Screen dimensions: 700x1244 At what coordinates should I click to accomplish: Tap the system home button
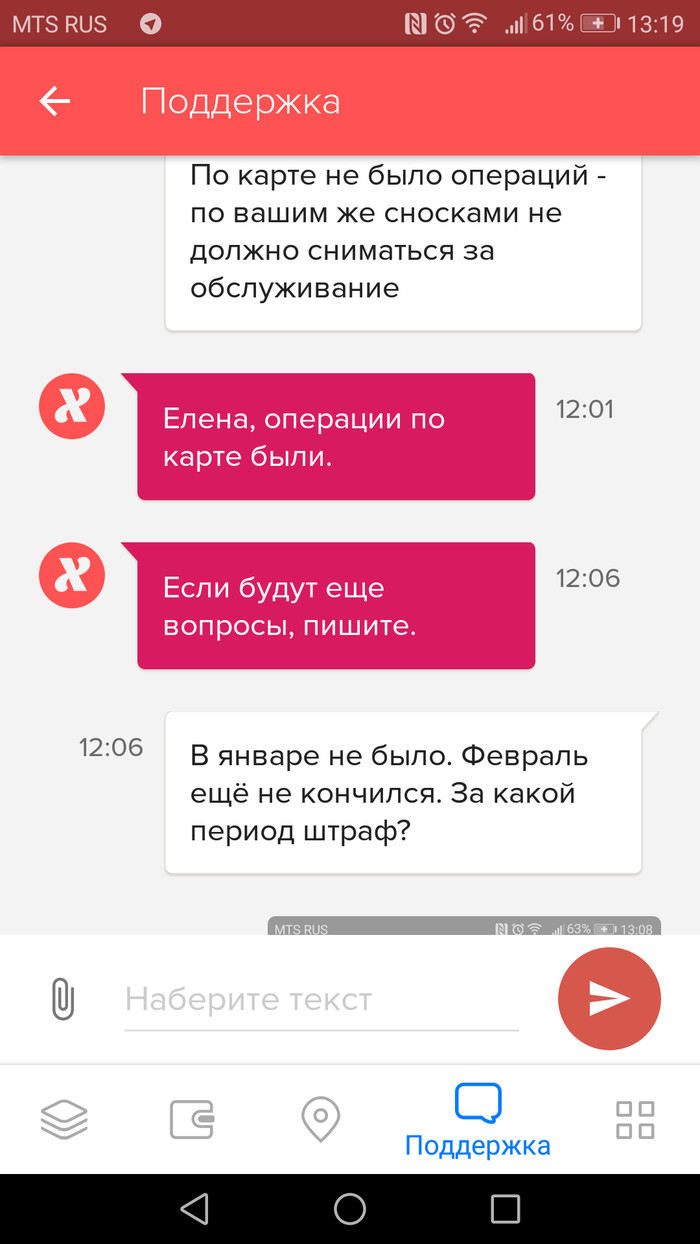(350, 1208)
